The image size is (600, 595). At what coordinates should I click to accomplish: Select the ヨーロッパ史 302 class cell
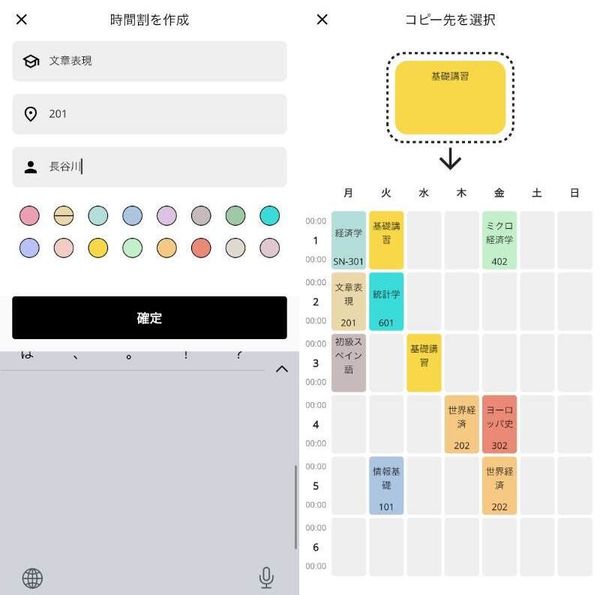(499, 424)
